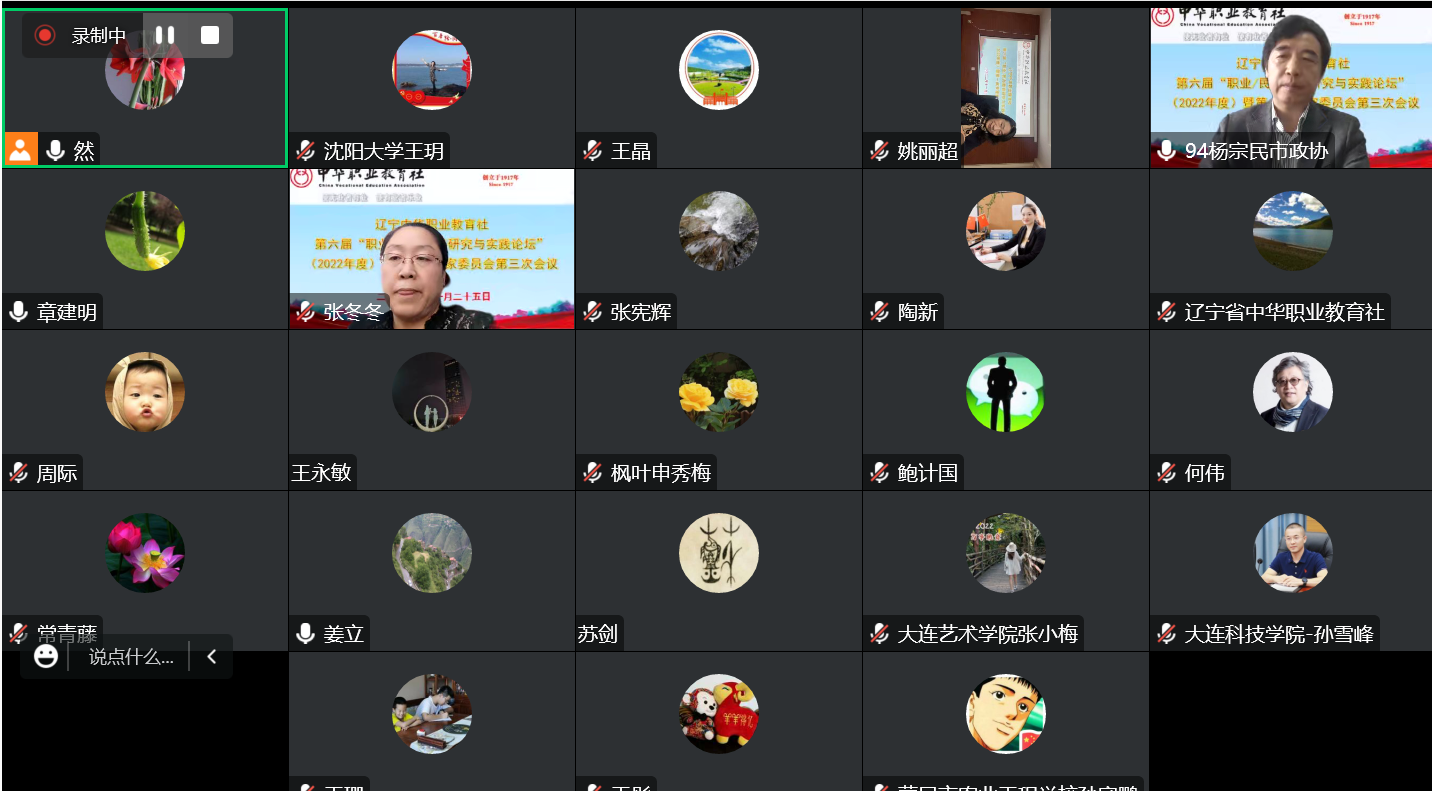The height and width of the screenshot is (791, 1432).
Task: Select 沈阳大学王玥's video tile
Action: pyautogui.click(x=432, y=88)
